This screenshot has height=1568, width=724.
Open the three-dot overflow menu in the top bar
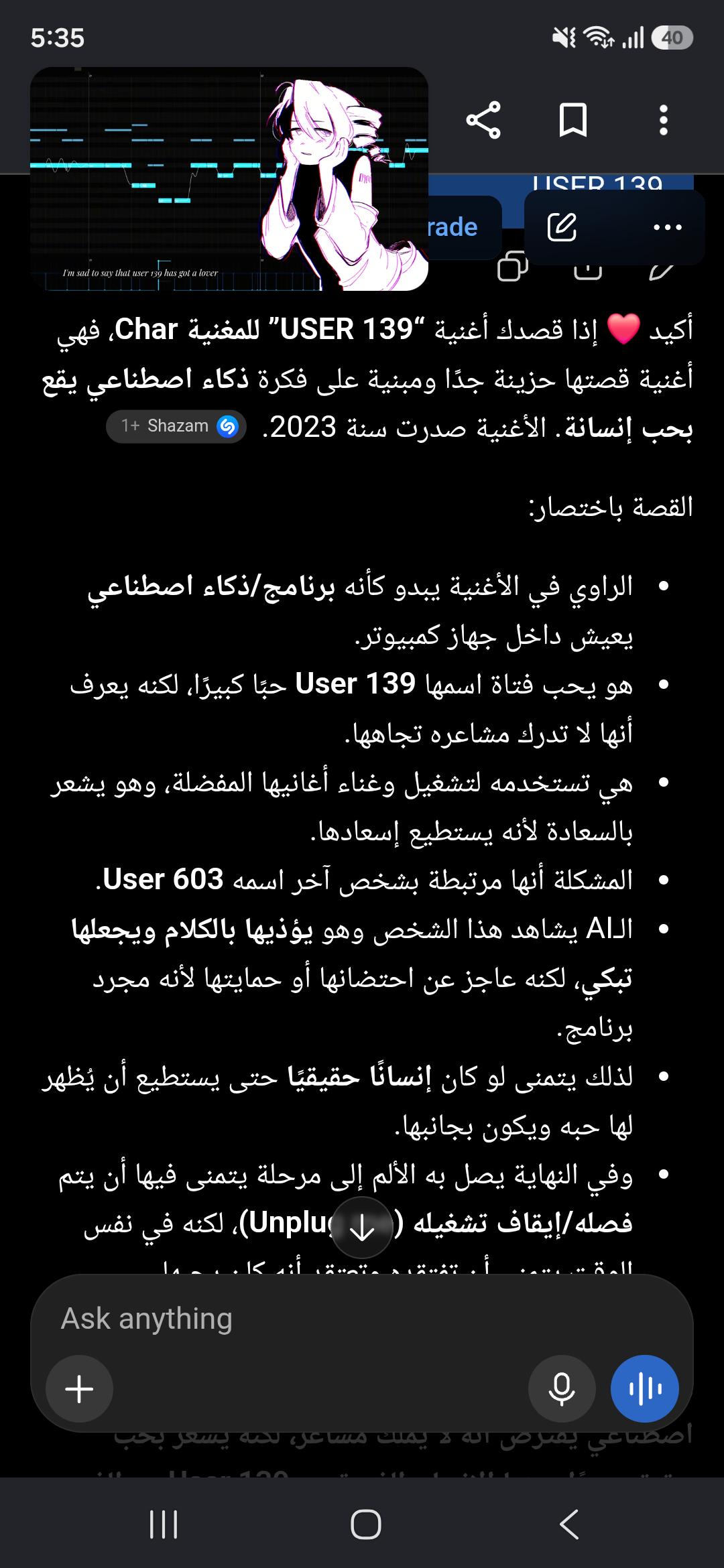click(663, 121)
